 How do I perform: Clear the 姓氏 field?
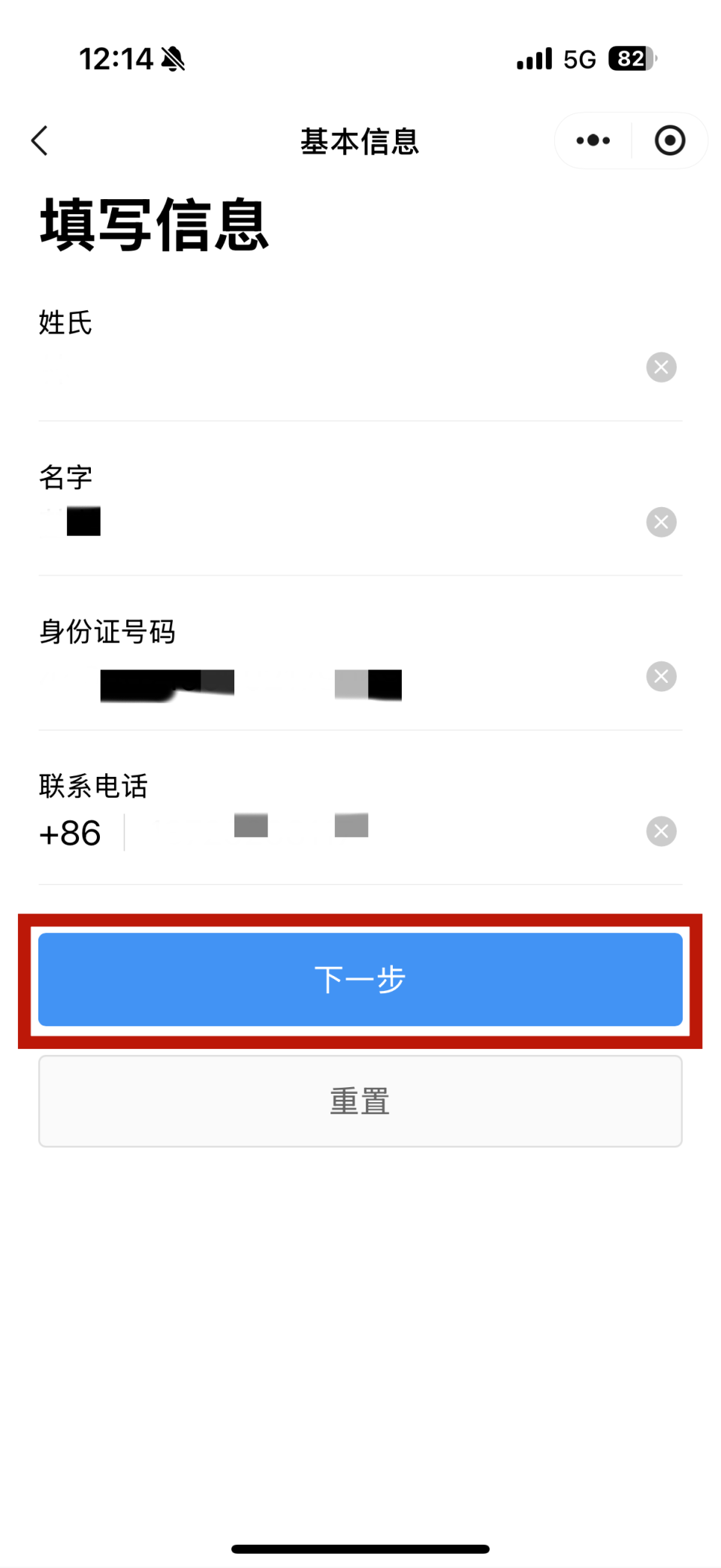(x=662, y=367)
